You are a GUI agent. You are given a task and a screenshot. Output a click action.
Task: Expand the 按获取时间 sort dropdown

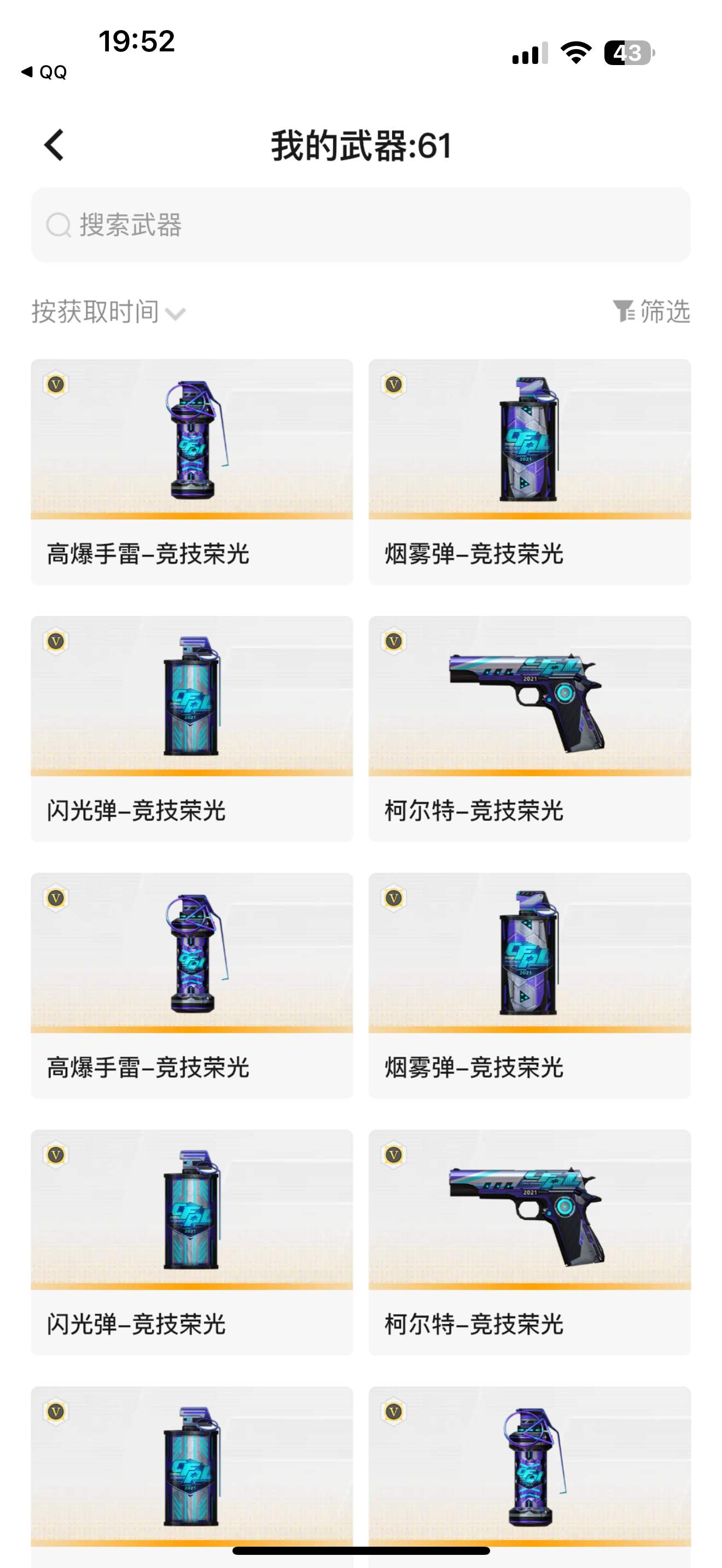point(108,312)
